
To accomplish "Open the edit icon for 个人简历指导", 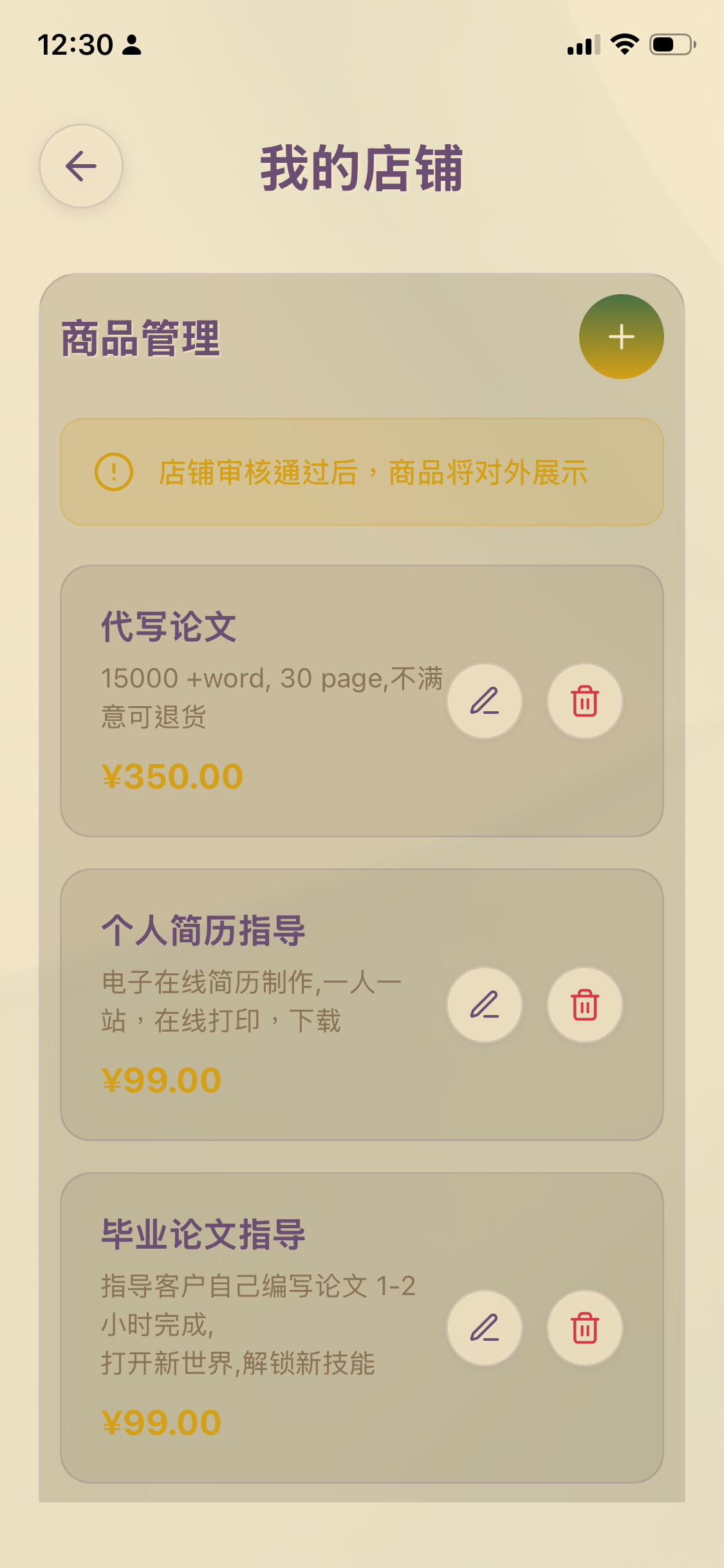I will click(484, 1005).
